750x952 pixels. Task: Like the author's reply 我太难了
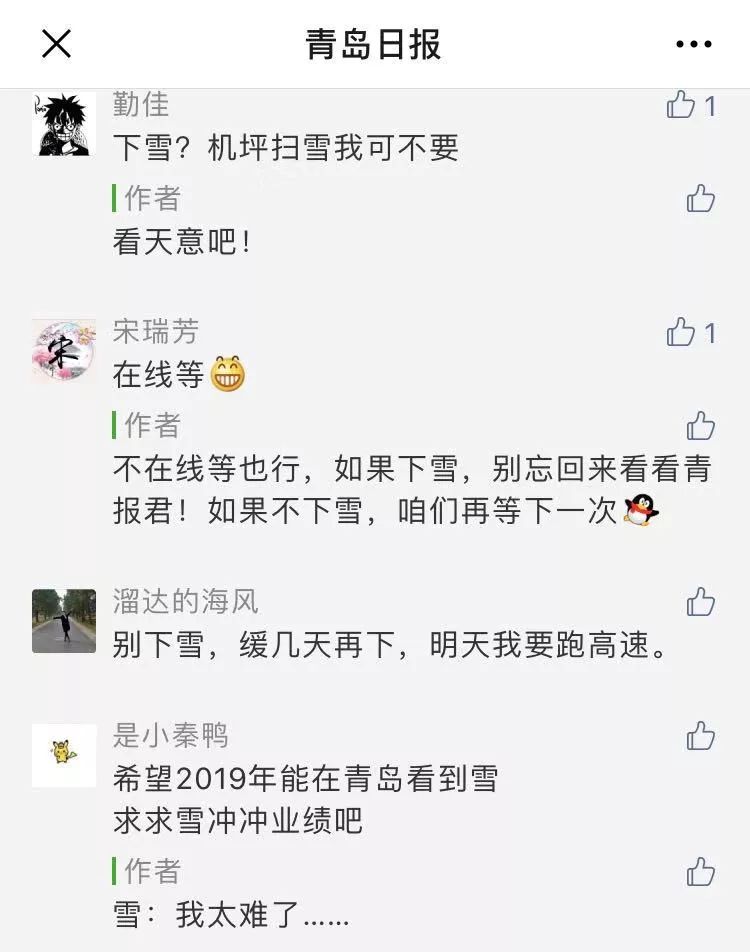(x=701, y=871)
